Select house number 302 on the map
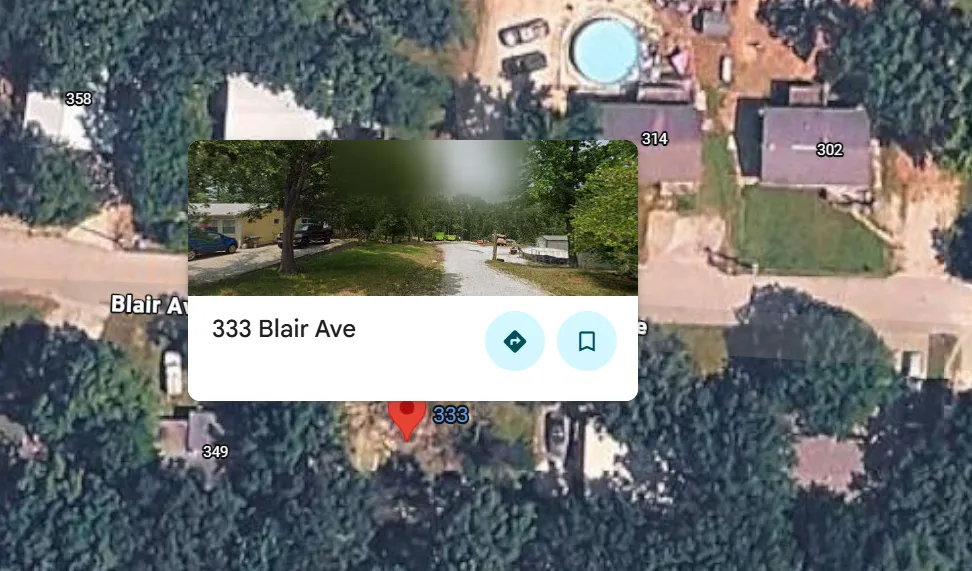Viewport: 972px width, 571px height. tap(829, 149)
